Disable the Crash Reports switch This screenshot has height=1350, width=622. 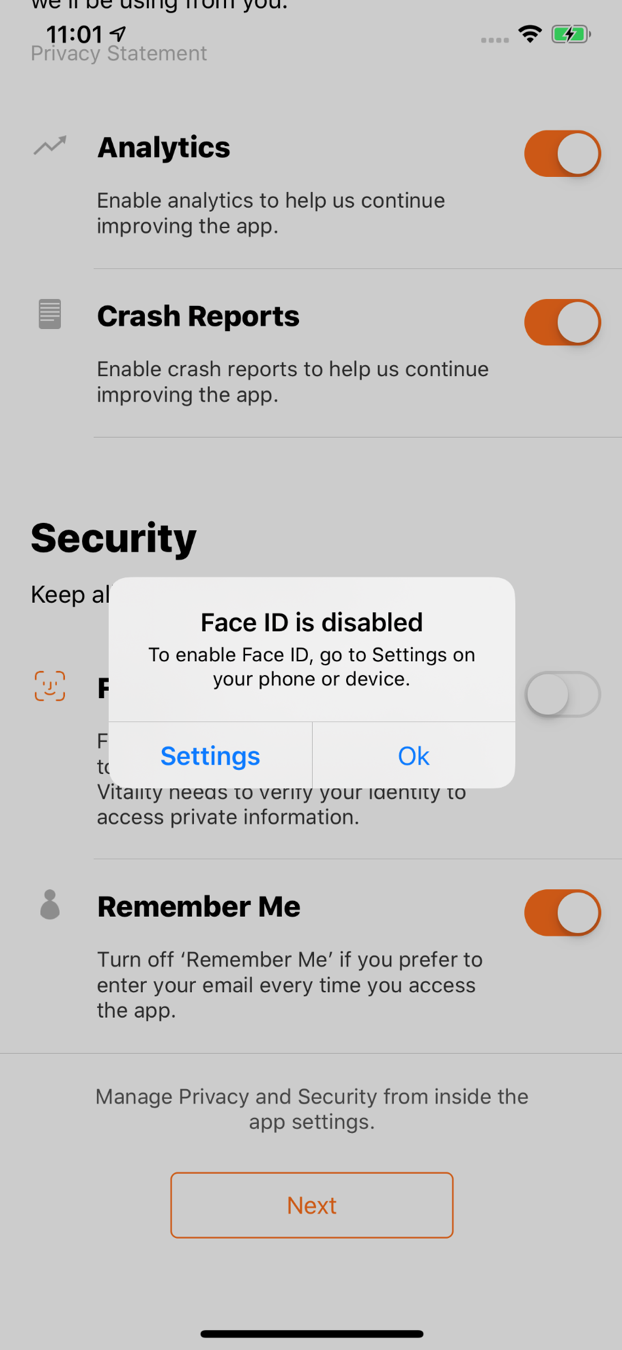[x=562, y=323]
